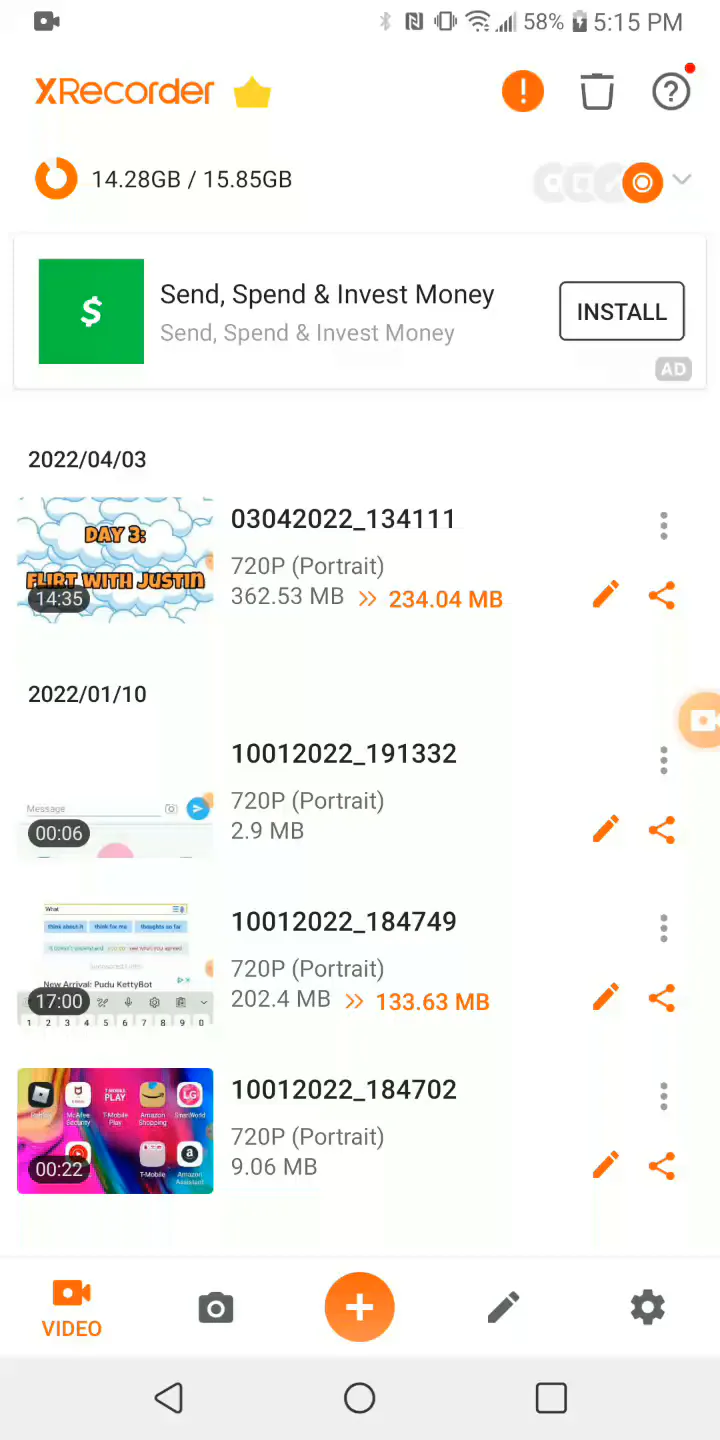The image size is (720, 1440).
Task: Share the 03042022_134111 recording
Action: pyautogui.click(x=662, y=596)
